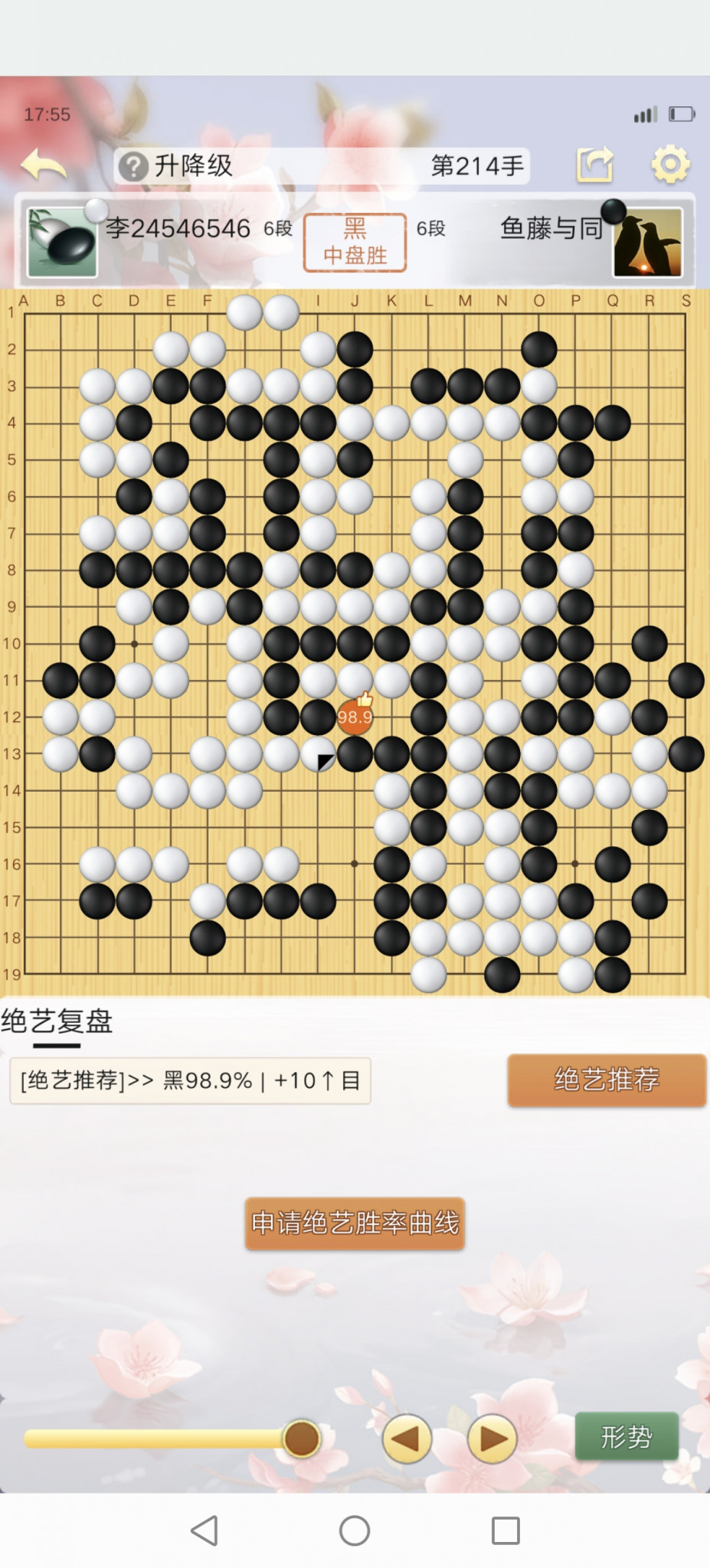710x1568 pixels.
Task: Tap the system back button
Action: (204, 1530)
